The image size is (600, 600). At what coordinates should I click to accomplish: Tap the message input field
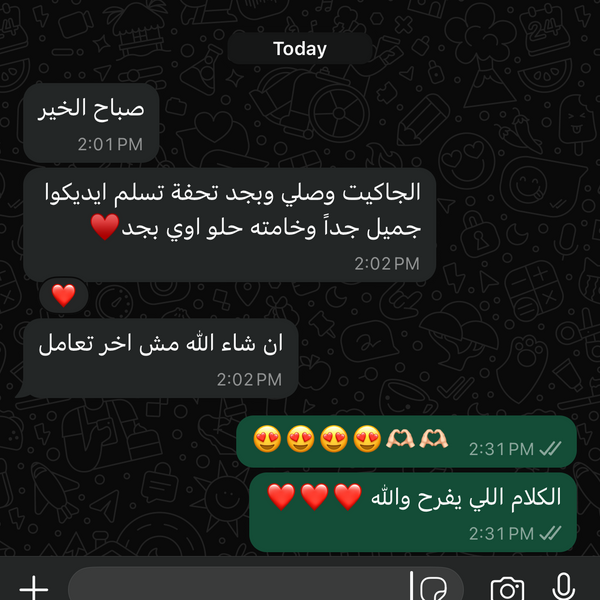[x=240, y=586]
